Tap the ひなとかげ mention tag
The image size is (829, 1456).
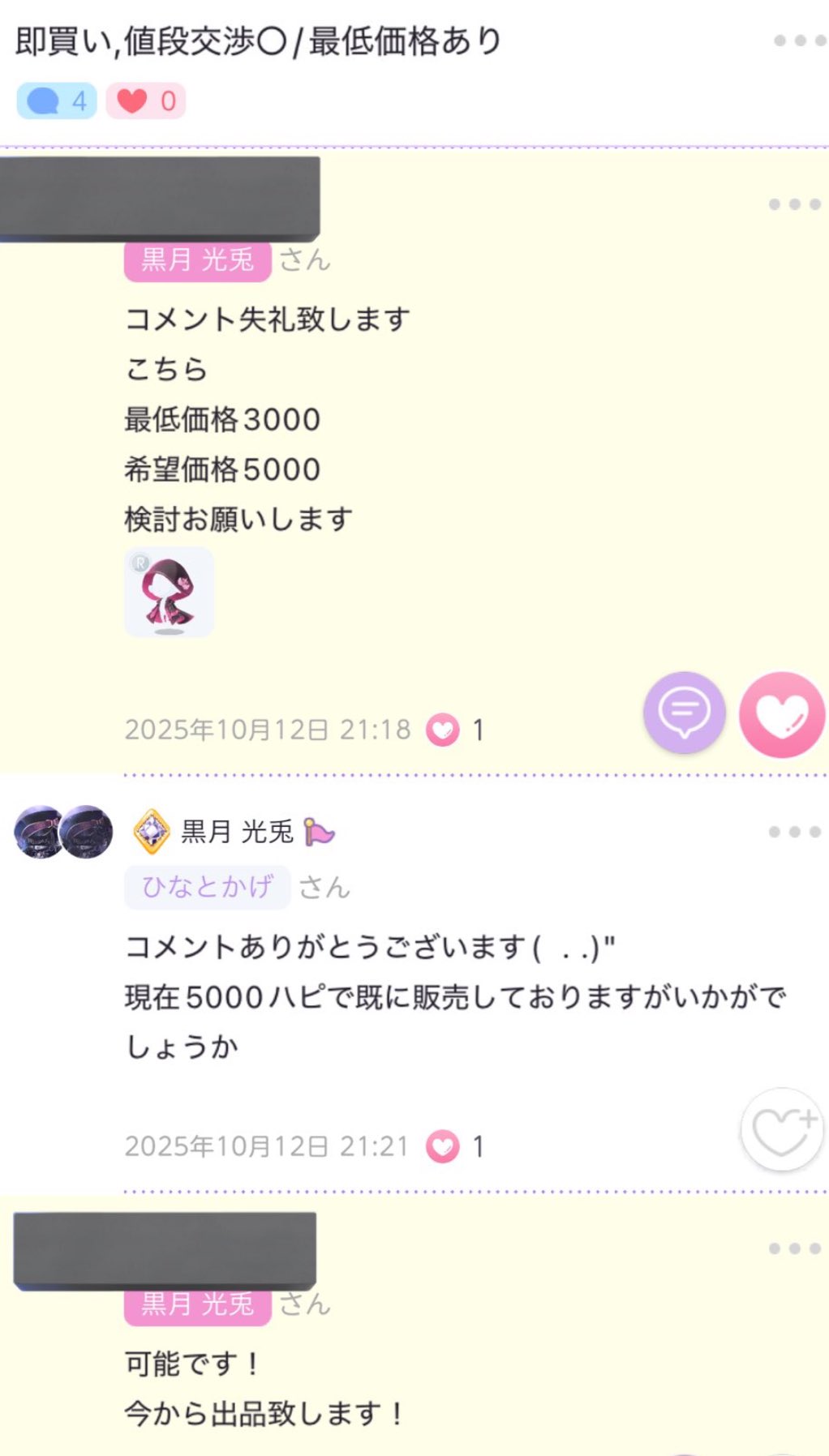coord(207,887)
